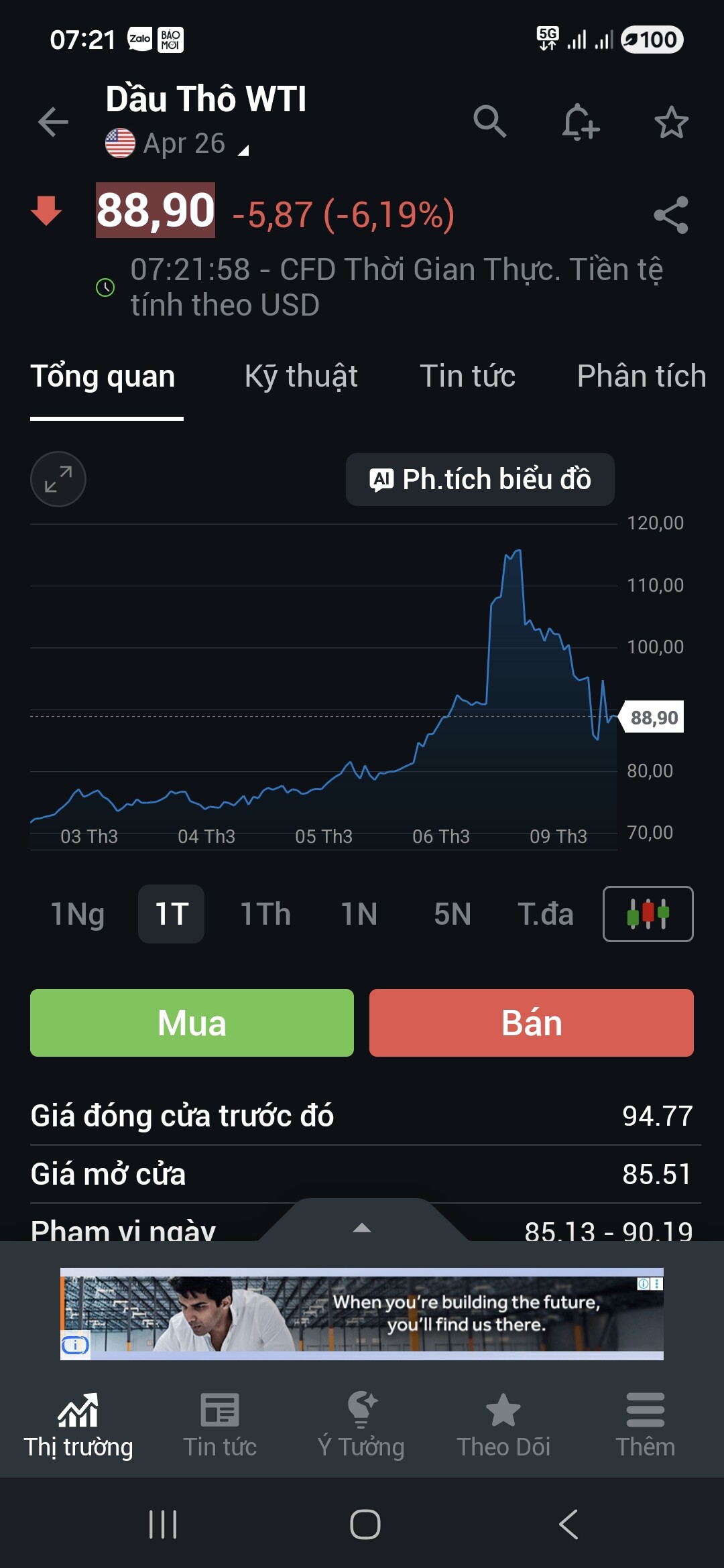The image size is (724, 1568).
Task: Select the 1Th chart timeframe
Action: pyautogui.click(x=265, y=914)
